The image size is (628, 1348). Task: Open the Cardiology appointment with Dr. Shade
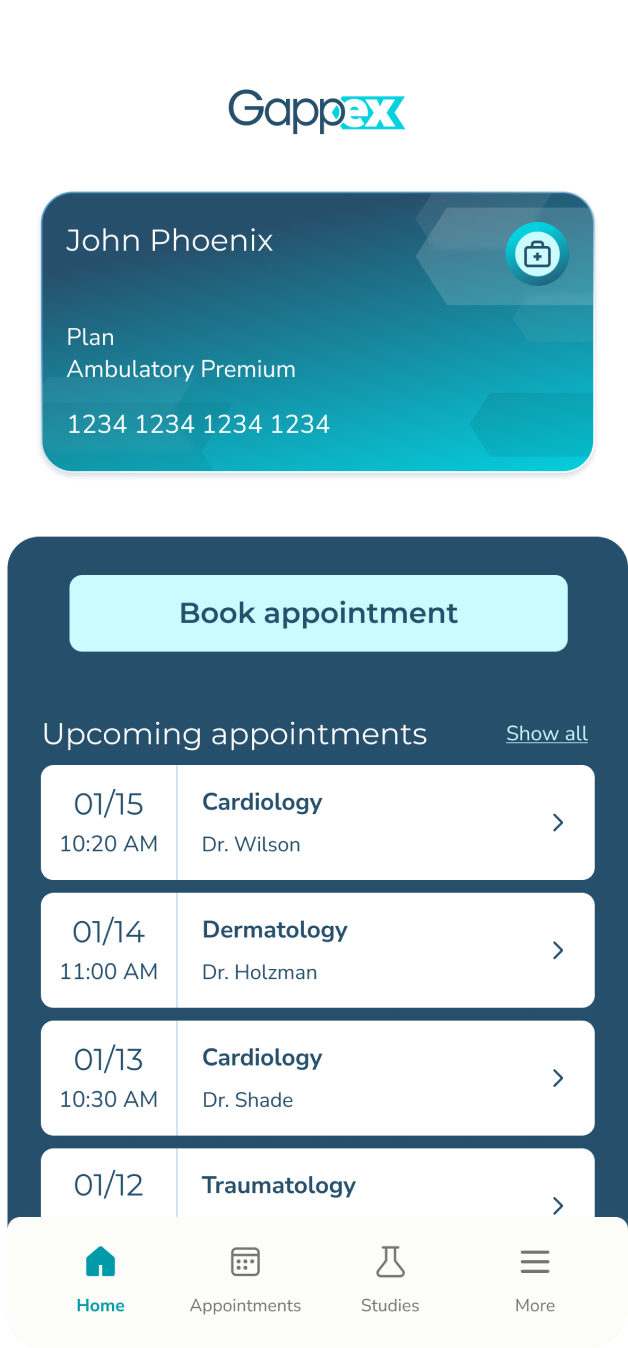[318, 1078]
